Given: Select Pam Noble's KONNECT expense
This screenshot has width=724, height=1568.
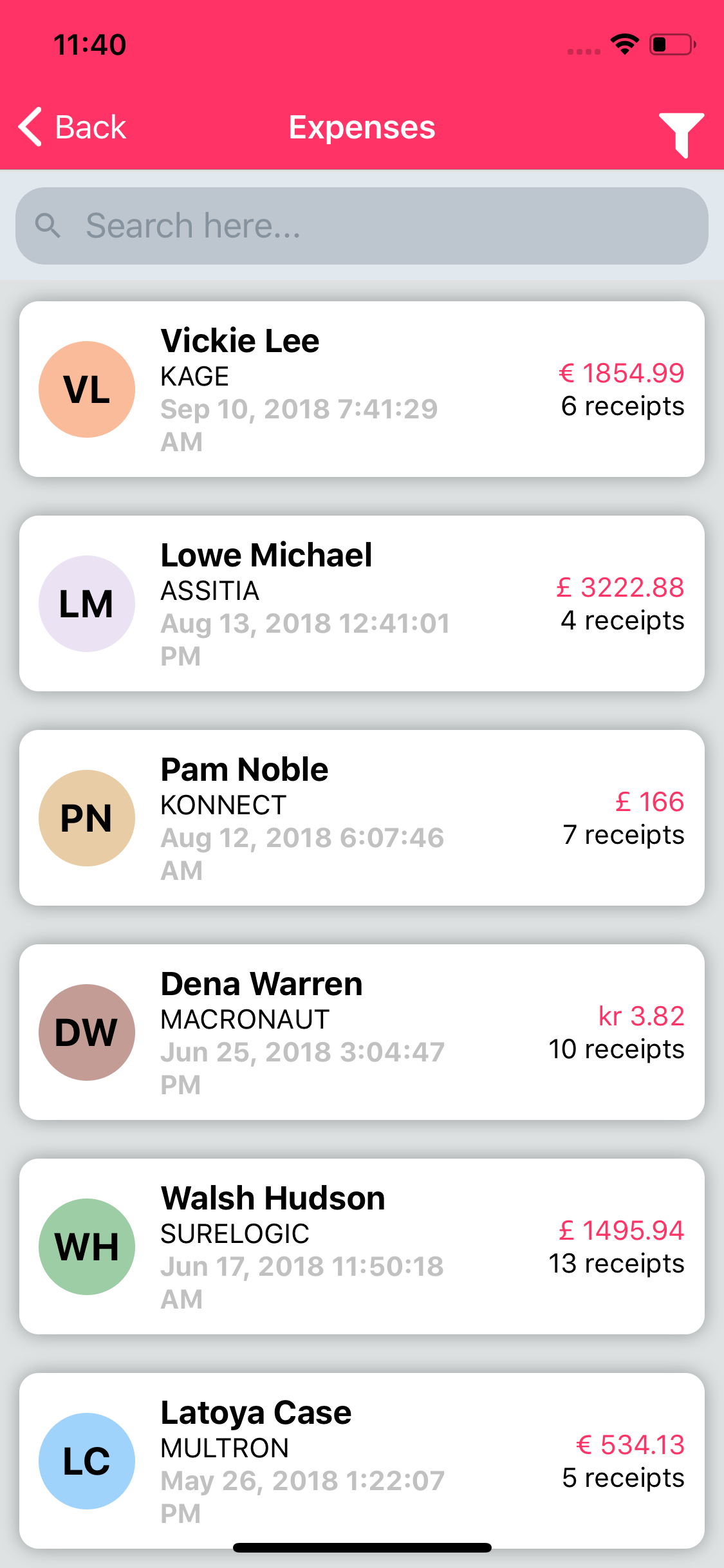Looking at the screenshot, I should click(362, 818).
